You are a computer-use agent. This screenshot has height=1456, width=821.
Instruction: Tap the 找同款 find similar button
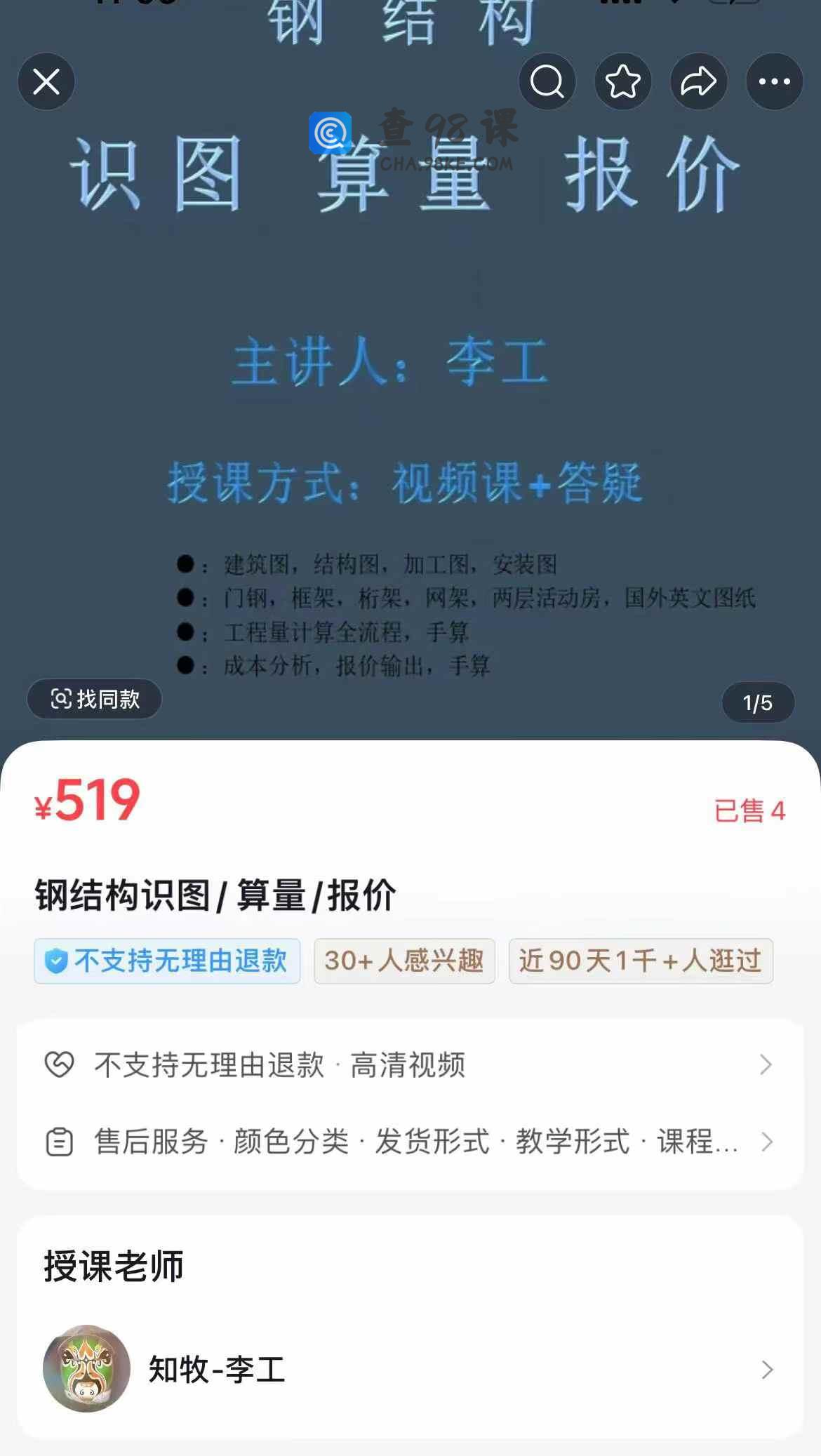[95, 699]
